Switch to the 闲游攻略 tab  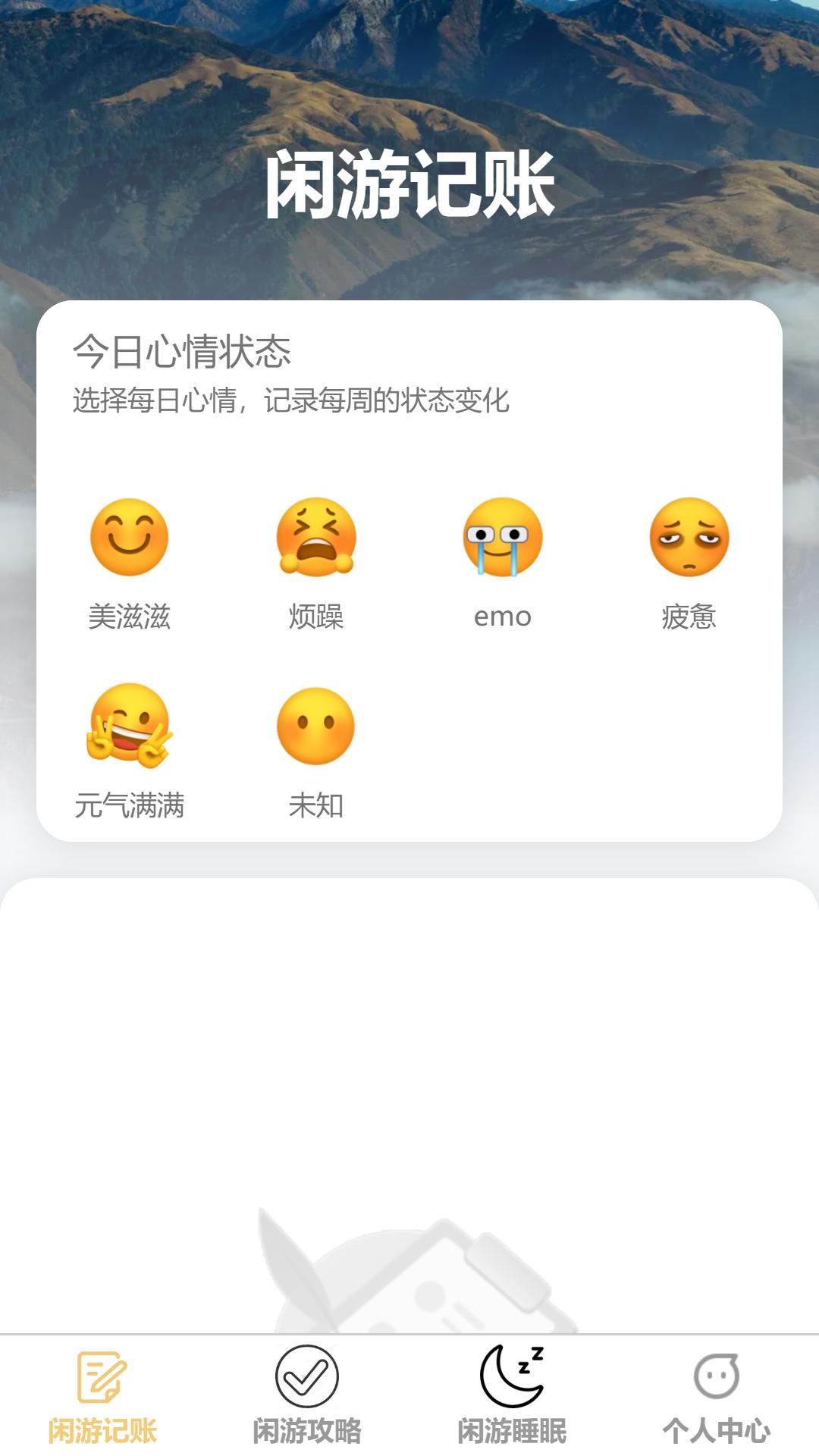307,1403
